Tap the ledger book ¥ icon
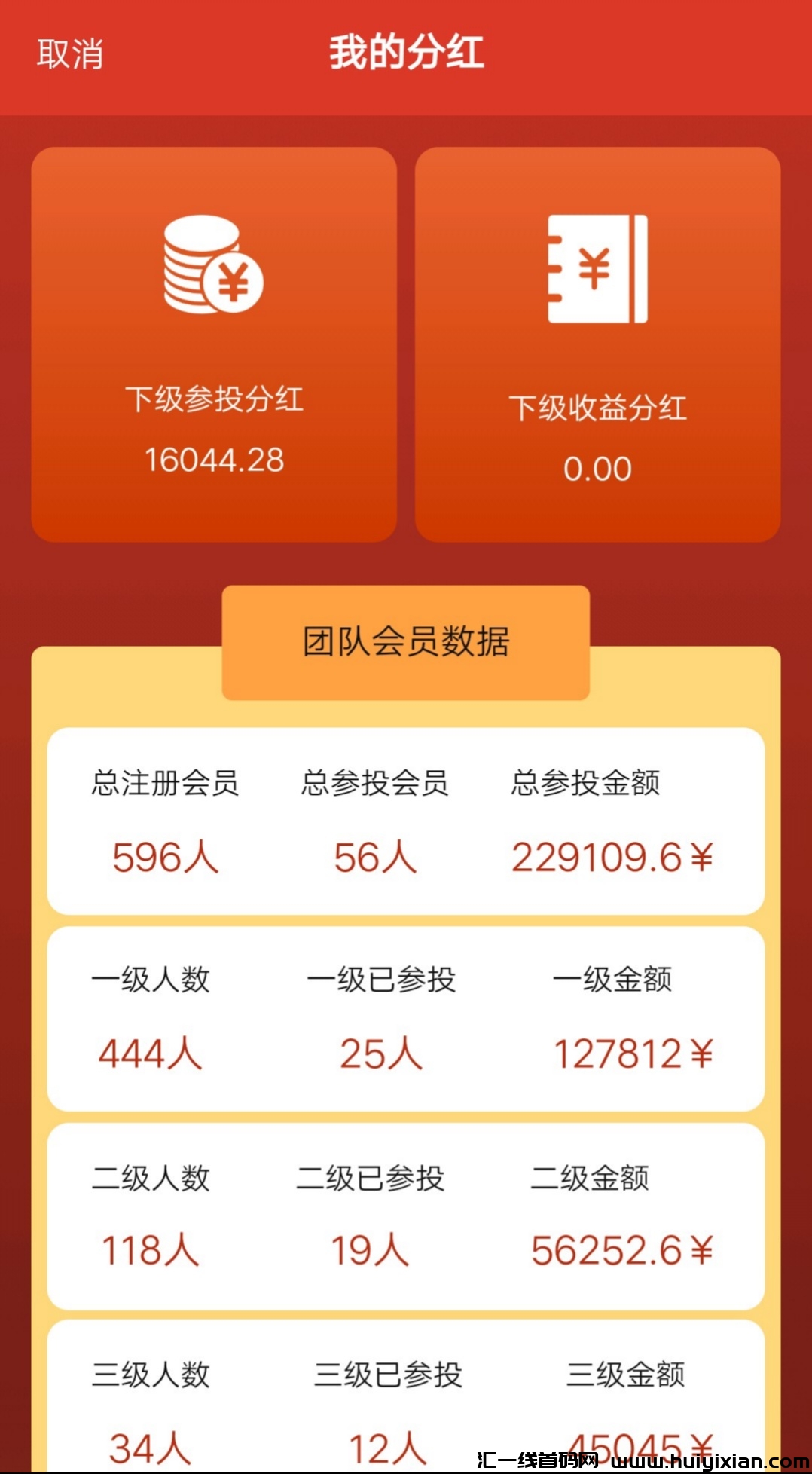 (x=597, y=268)
